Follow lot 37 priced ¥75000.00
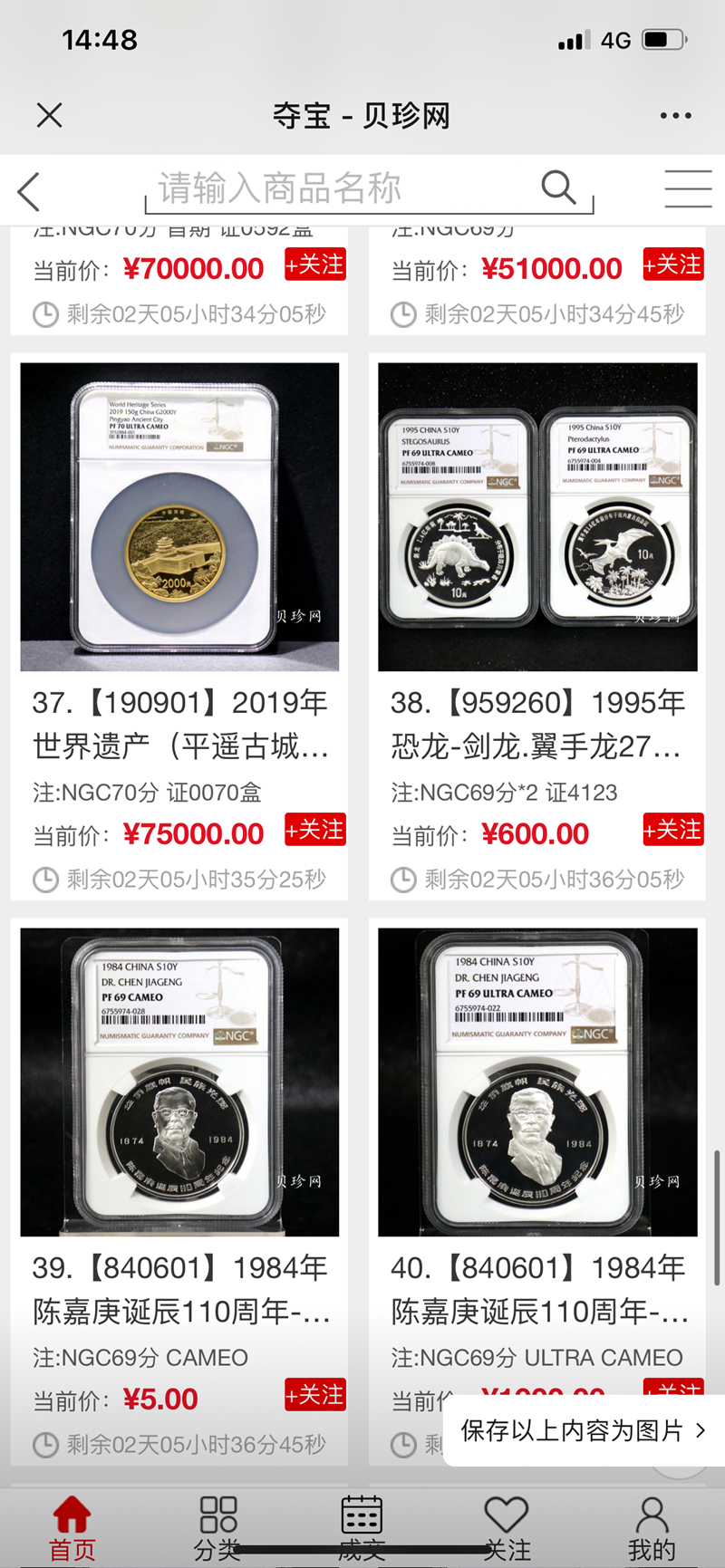Image resolution: width=725 pixels, height=1568 pixels. pyautogui.click(x=314, y=830)
